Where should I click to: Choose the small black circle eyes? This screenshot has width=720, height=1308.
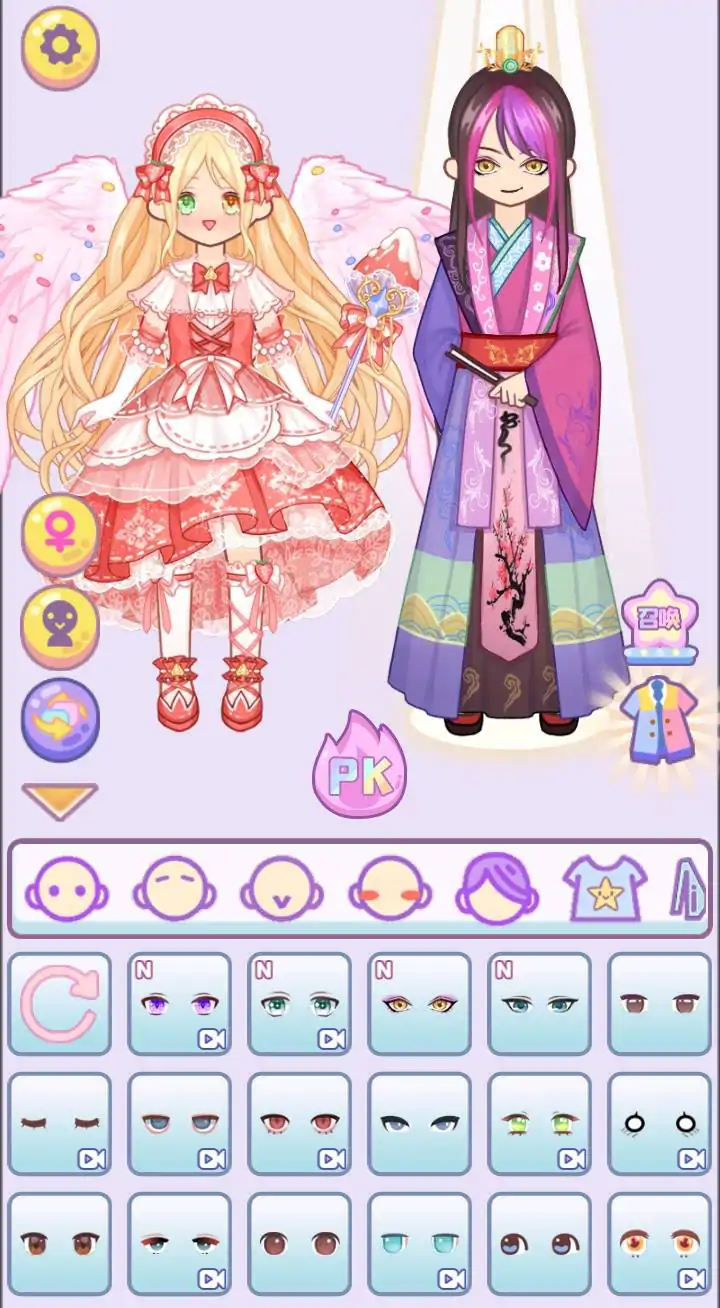click(659, 1123)
